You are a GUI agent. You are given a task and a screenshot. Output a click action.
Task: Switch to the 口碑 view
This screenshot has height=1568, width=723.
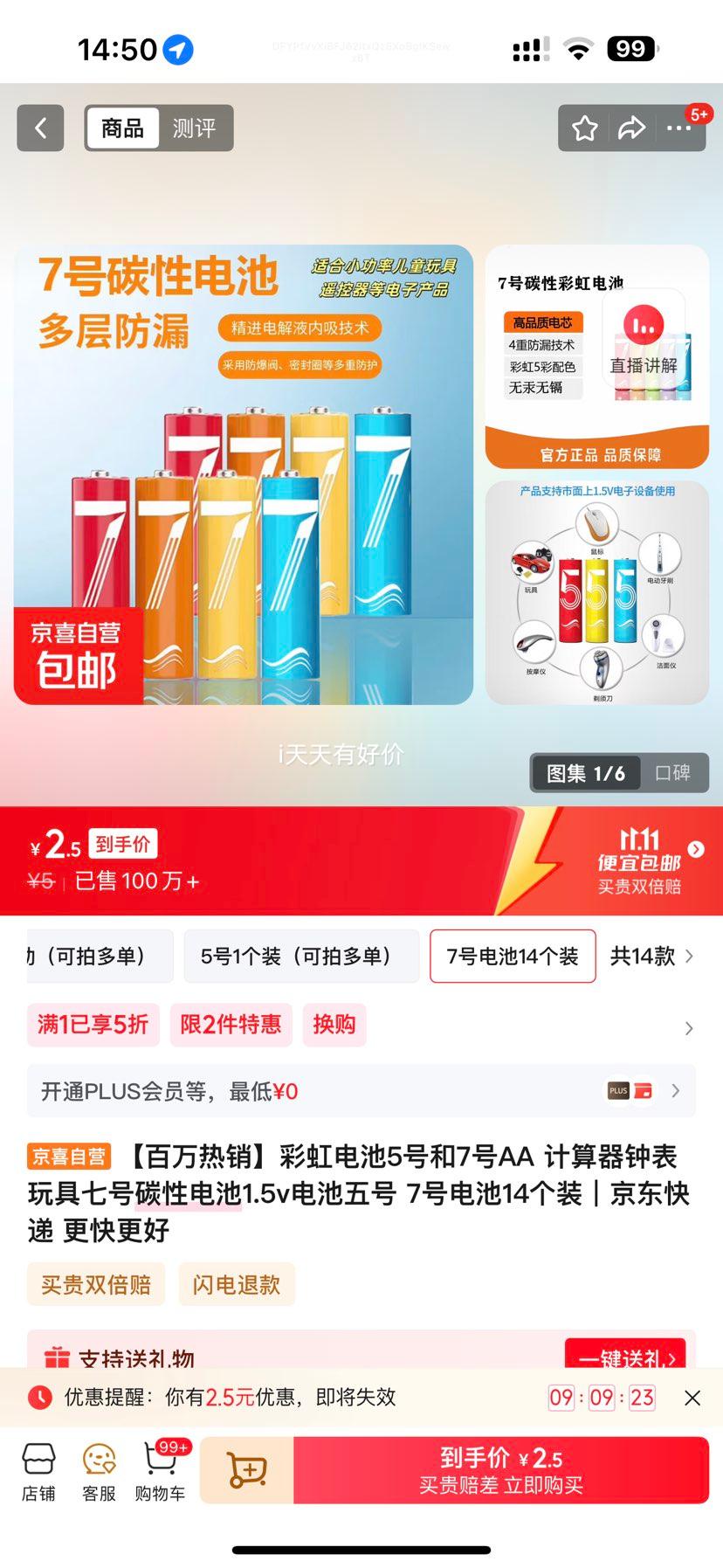(672, 773)
